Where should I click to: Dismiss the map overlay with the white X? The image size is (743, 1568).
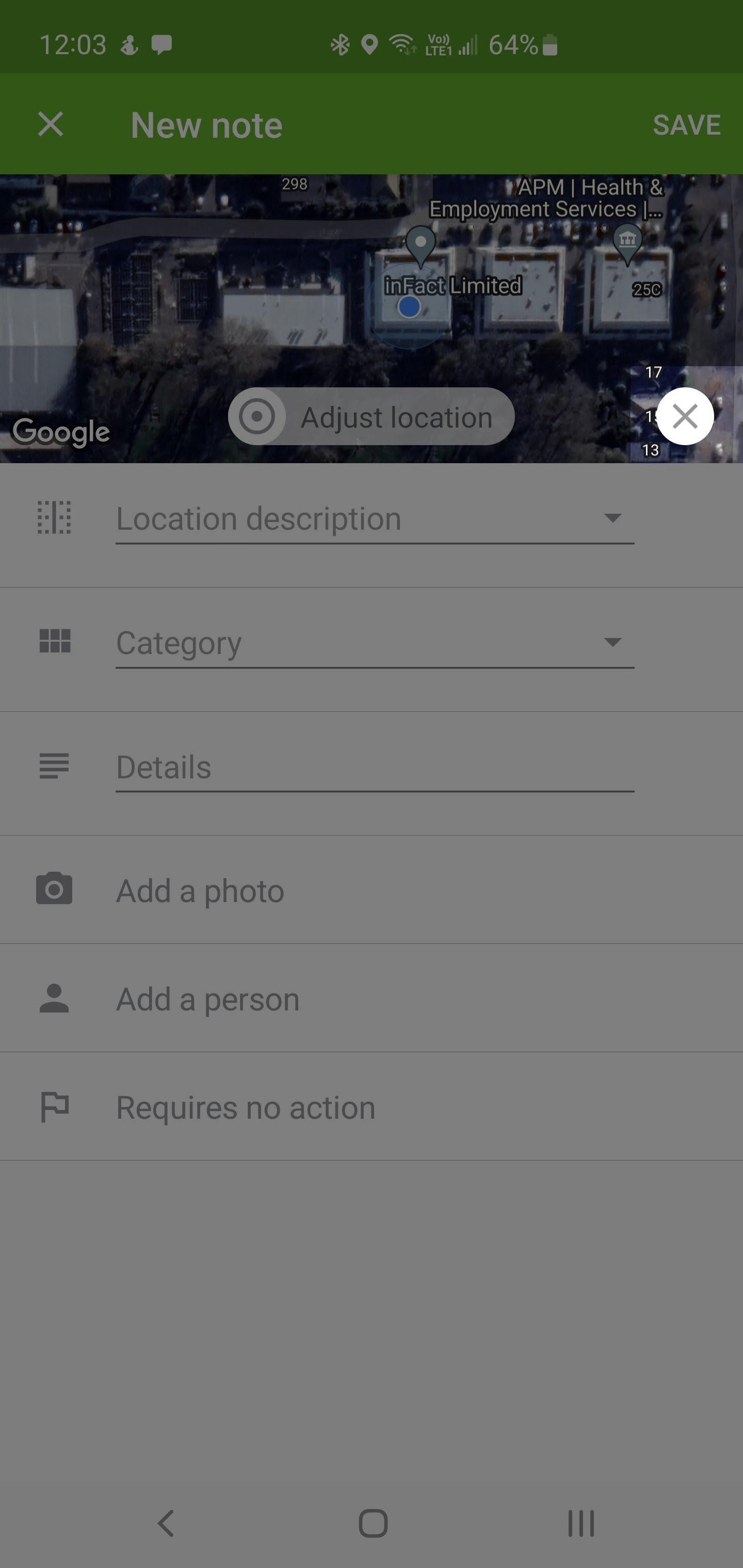(685, 417)
